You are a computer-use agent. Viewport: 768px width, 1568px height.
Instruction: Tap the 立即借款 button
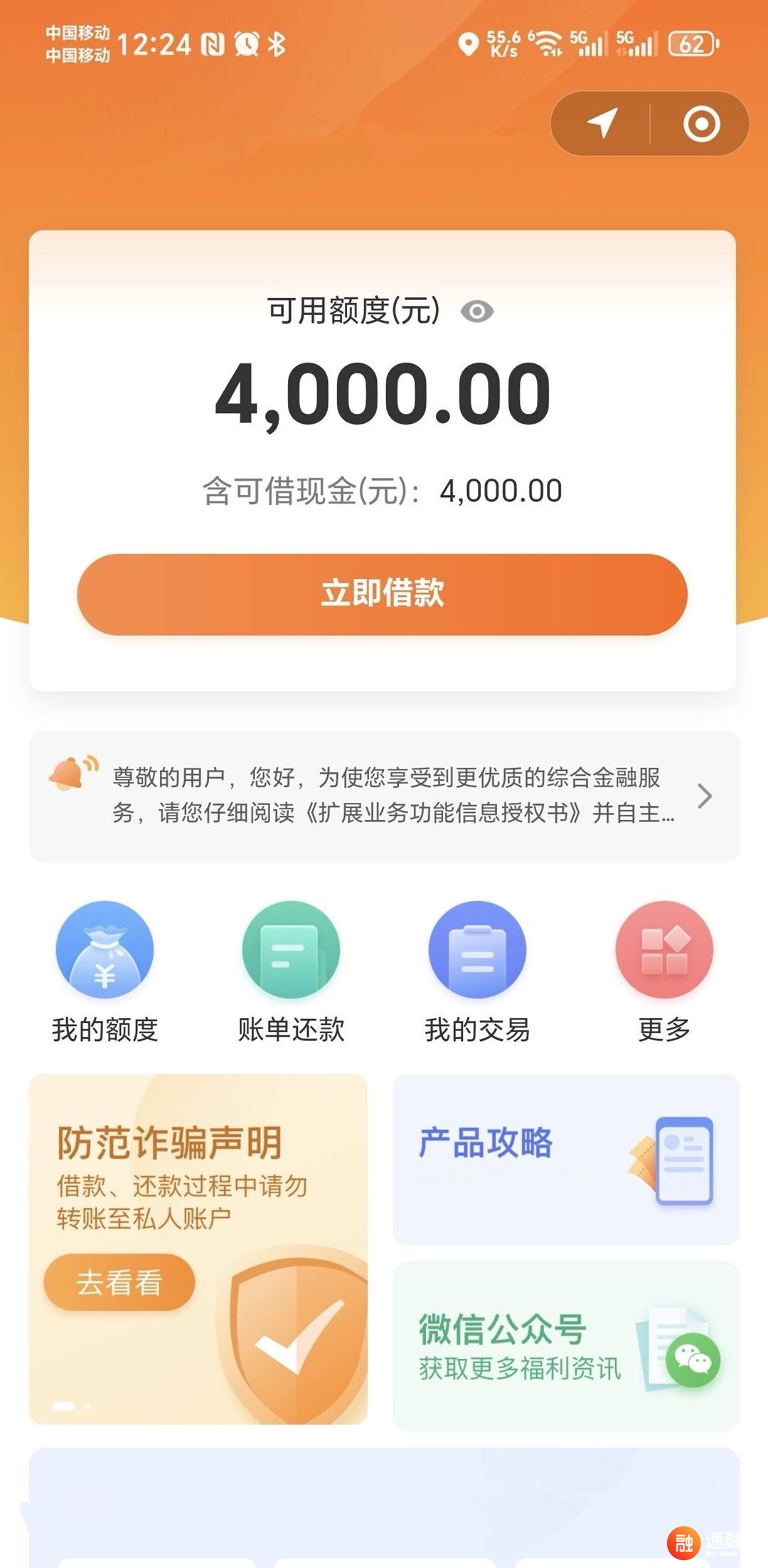(382, 594)
